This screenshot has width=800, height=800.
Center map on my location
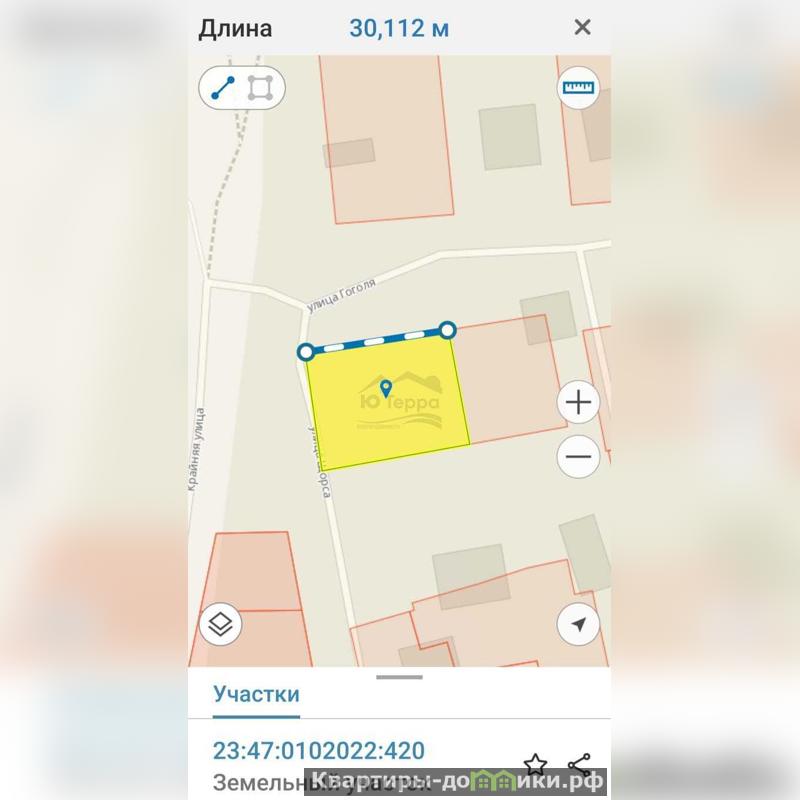pos(578,625)
